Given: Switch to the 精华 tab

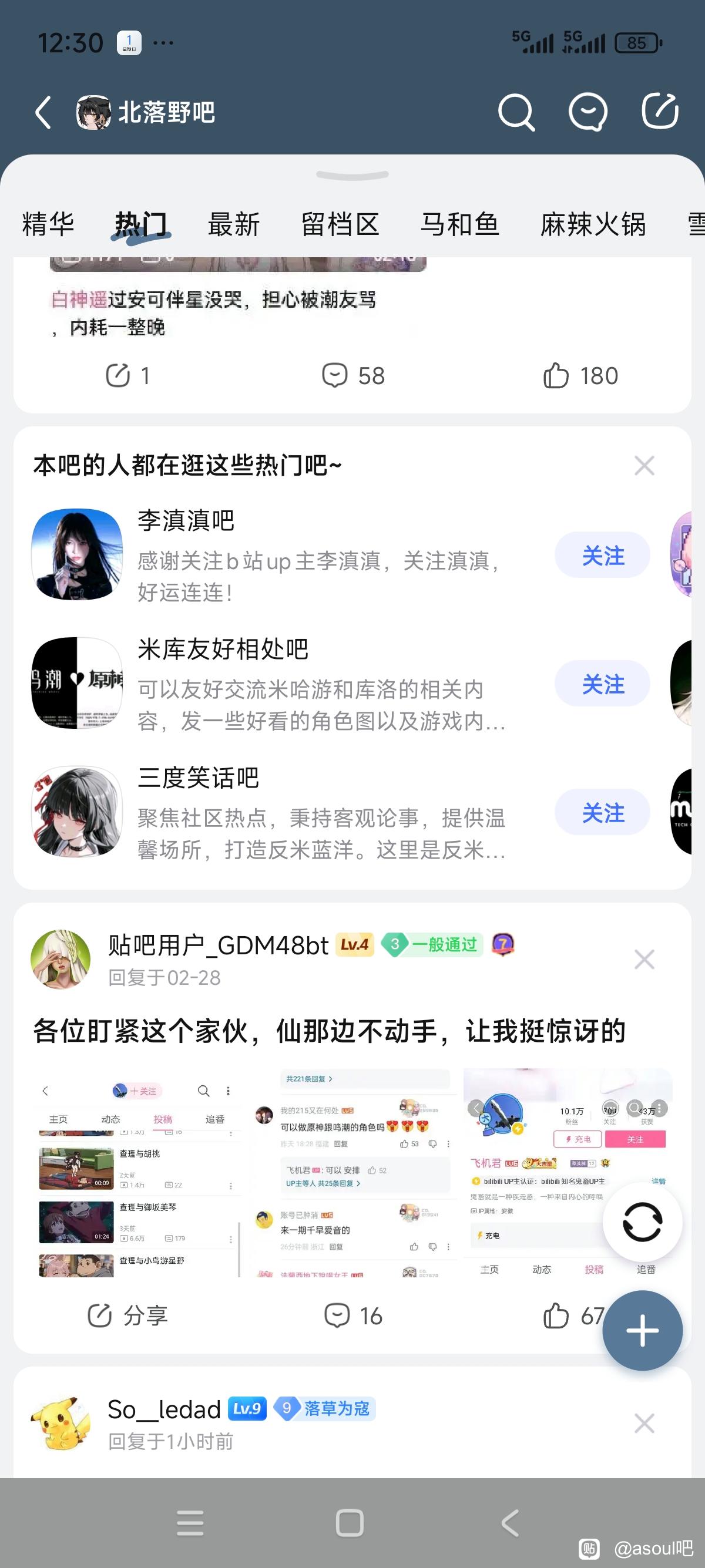Looking at the screenshot, I should click(48, 224).
